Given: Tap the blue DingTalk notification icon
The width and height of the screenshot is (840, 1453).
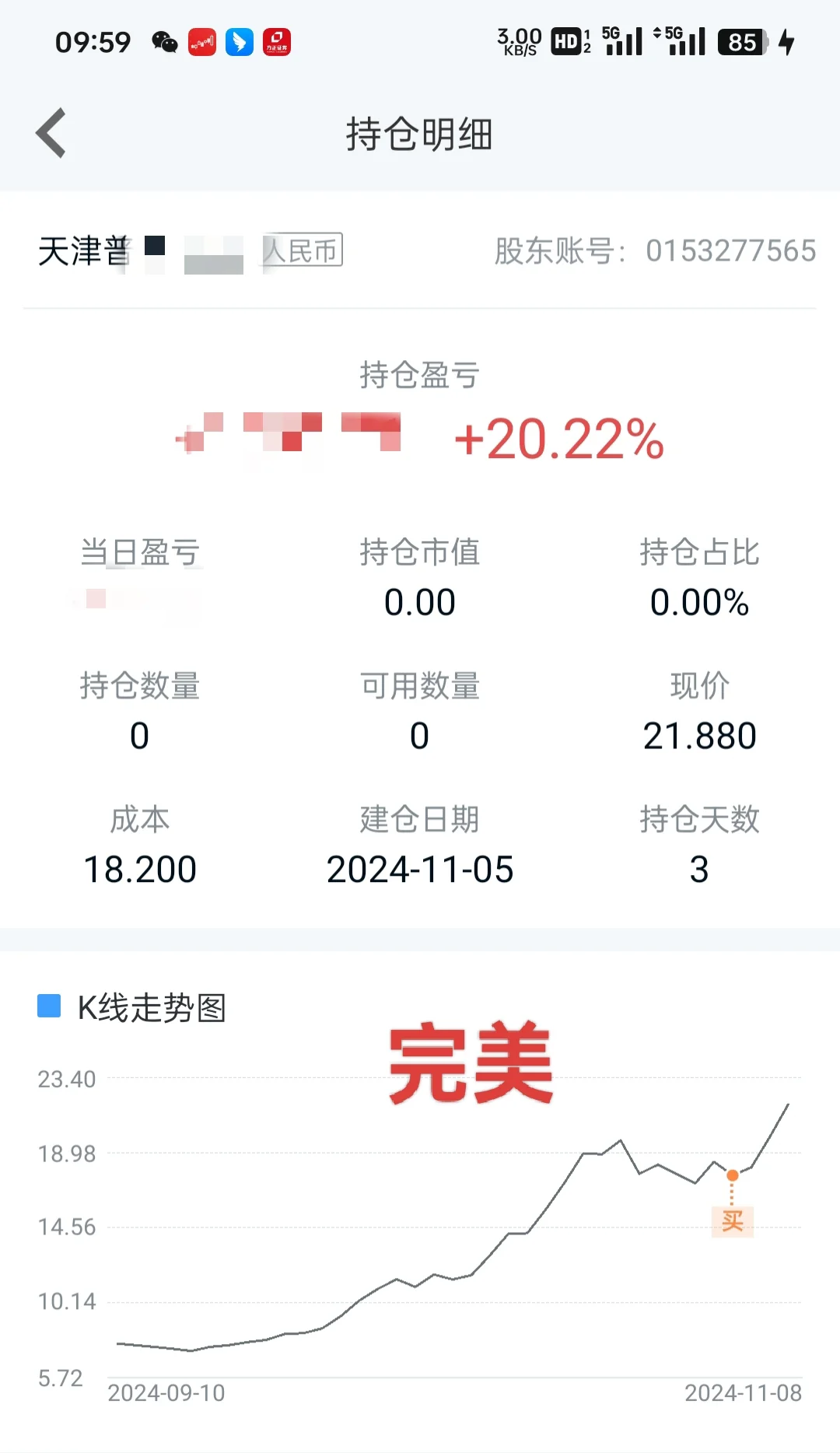Looking at the screenshot, I should click(240, 42).
